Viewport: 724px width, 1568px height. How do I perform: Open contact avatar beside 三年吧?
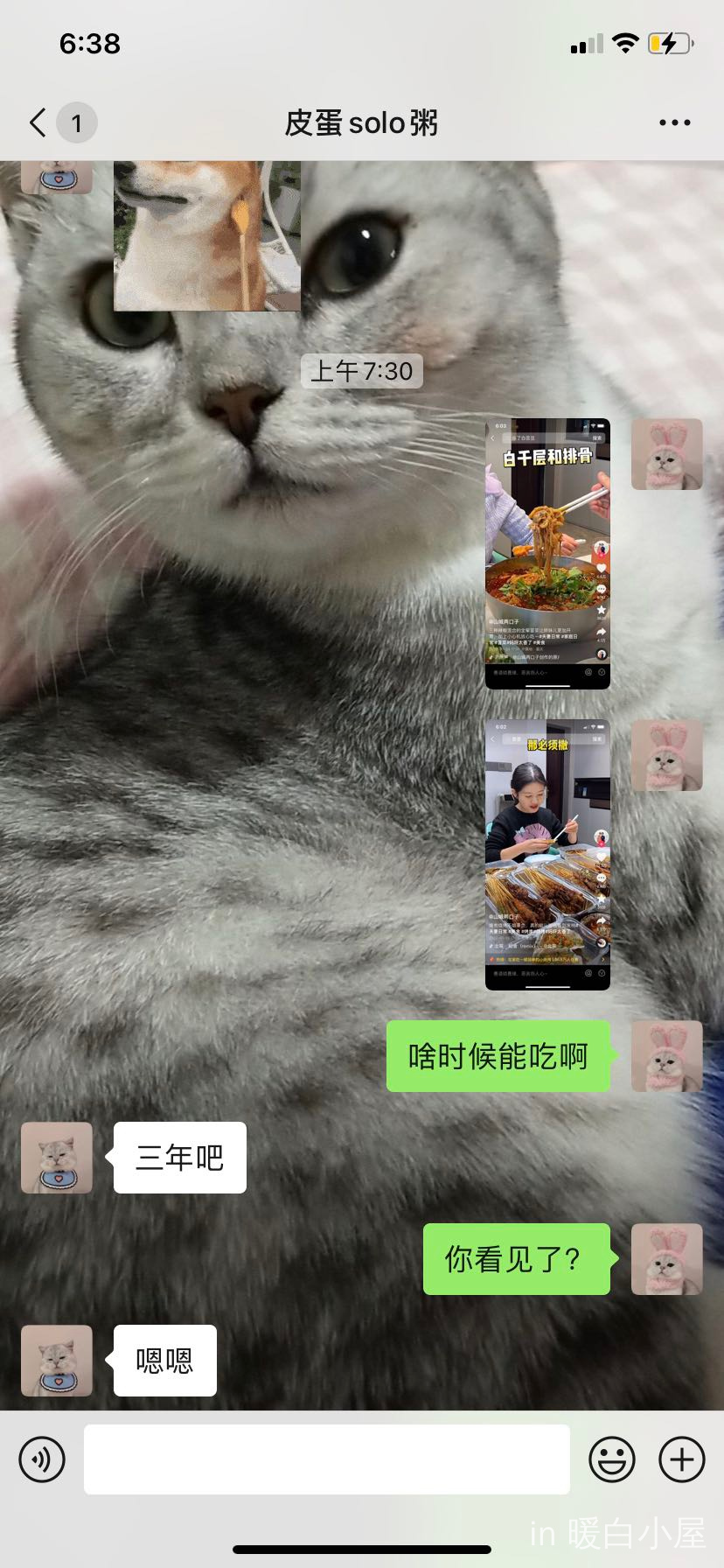(x=57, y=1158)
